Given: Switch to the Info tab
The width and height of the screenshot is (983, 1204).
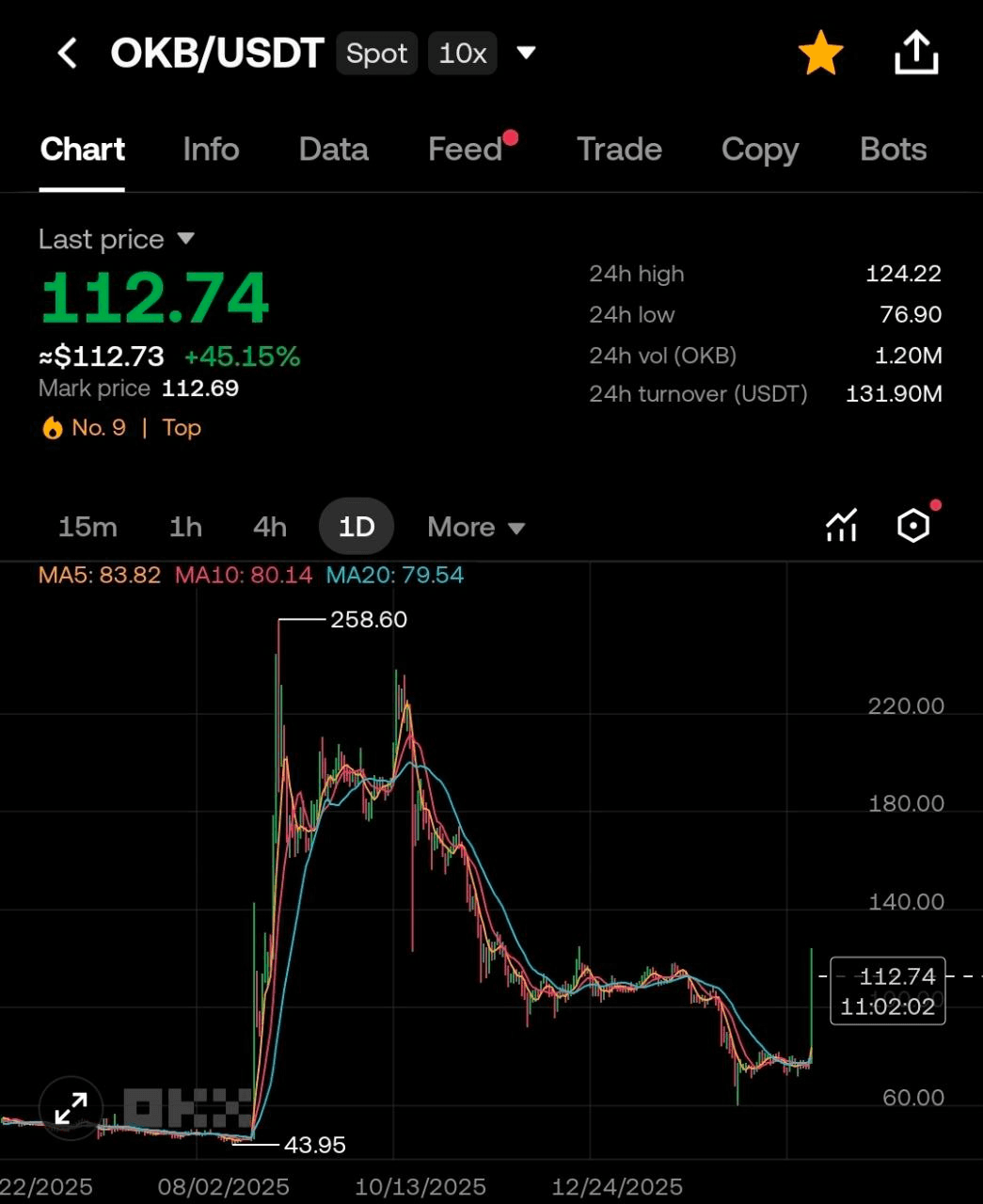Looking at the screenshot, I should (x=211, y=150).
